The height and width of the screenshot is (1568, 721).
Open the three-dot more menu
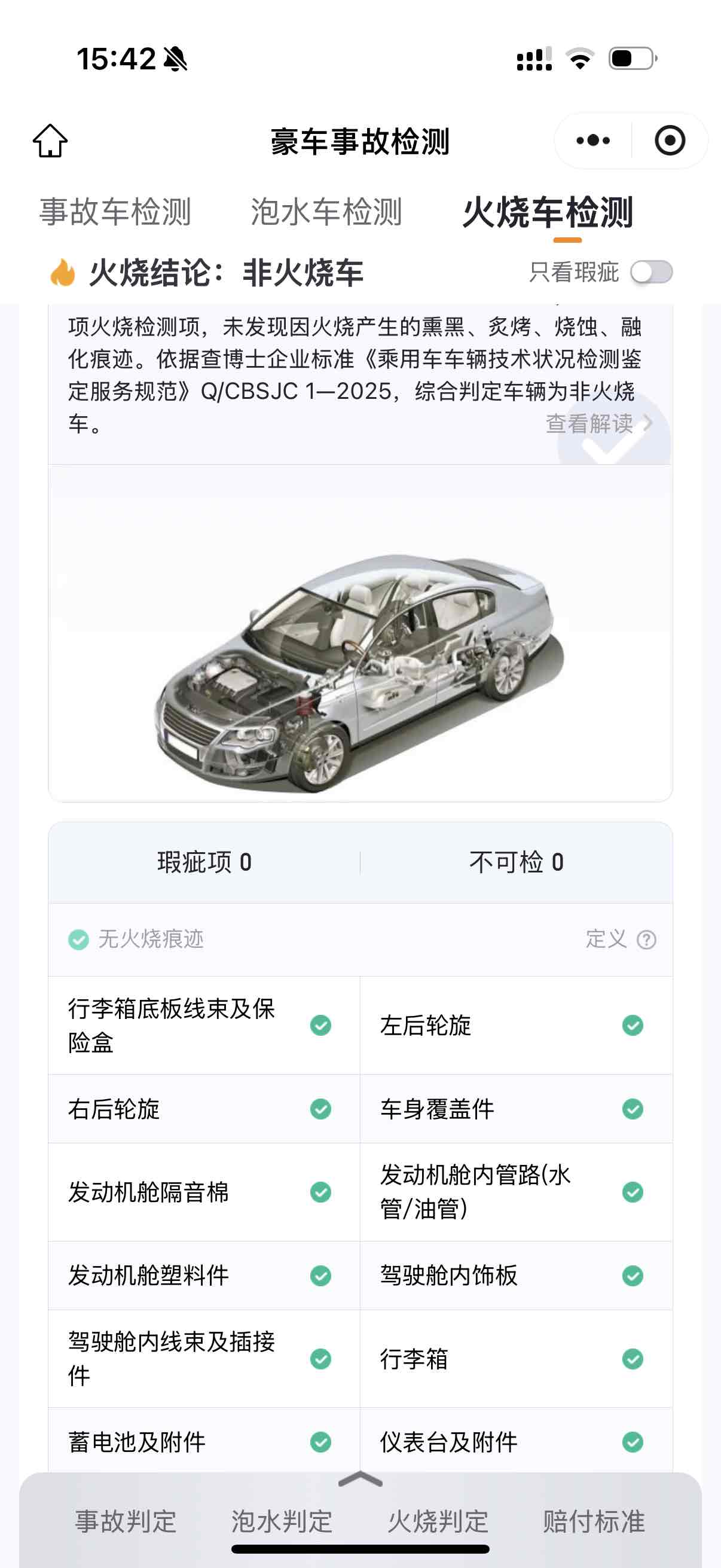point(592,141)
